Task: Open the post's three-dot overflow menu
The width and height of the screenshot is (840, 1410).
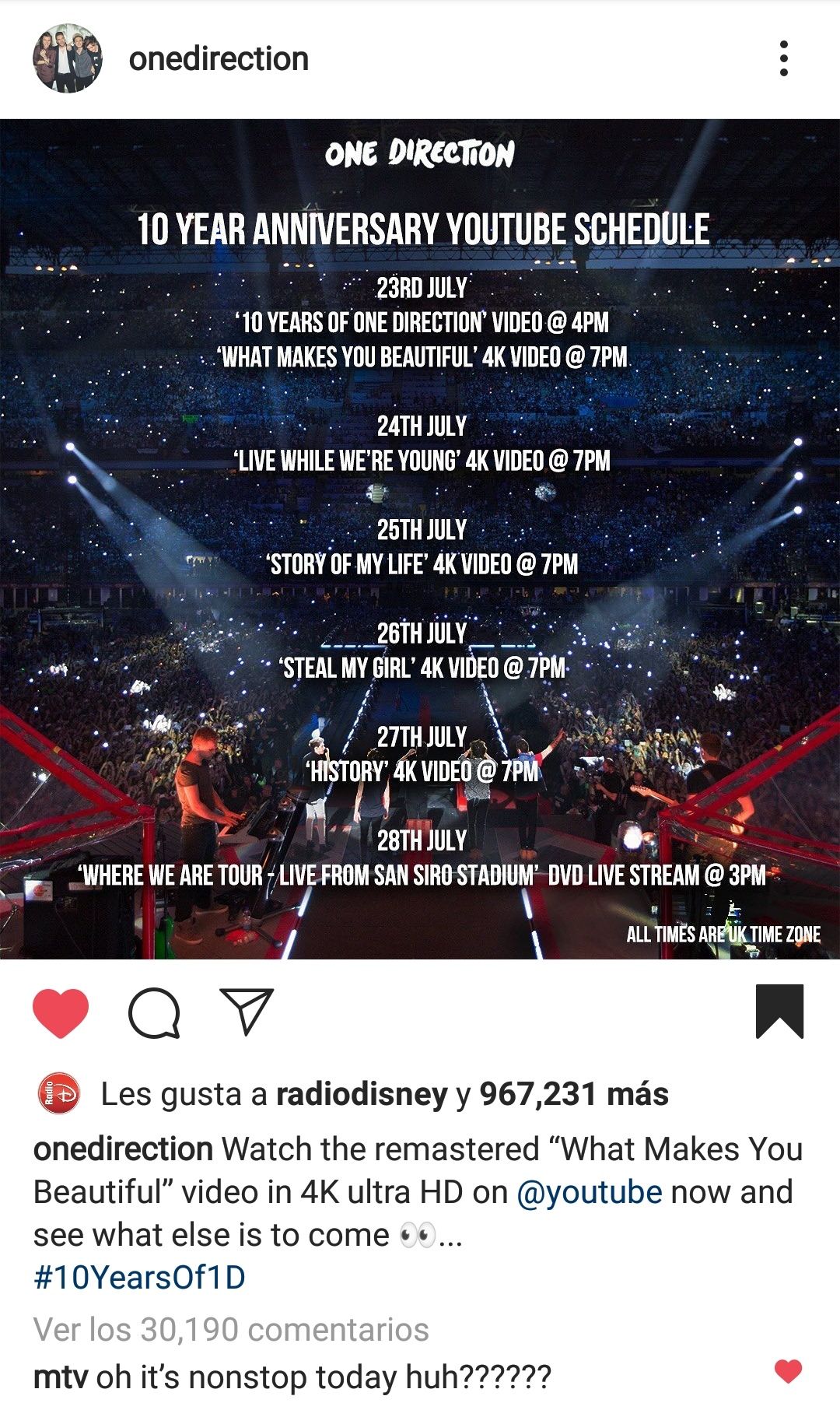Action: (x=783, y=58)
